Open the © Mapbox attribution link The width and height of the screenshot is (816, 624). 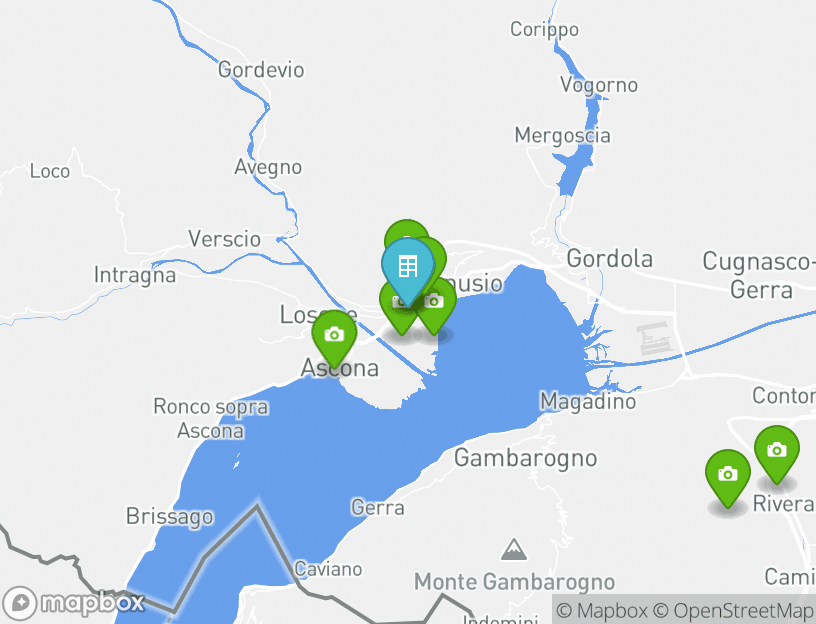point(602,610)
